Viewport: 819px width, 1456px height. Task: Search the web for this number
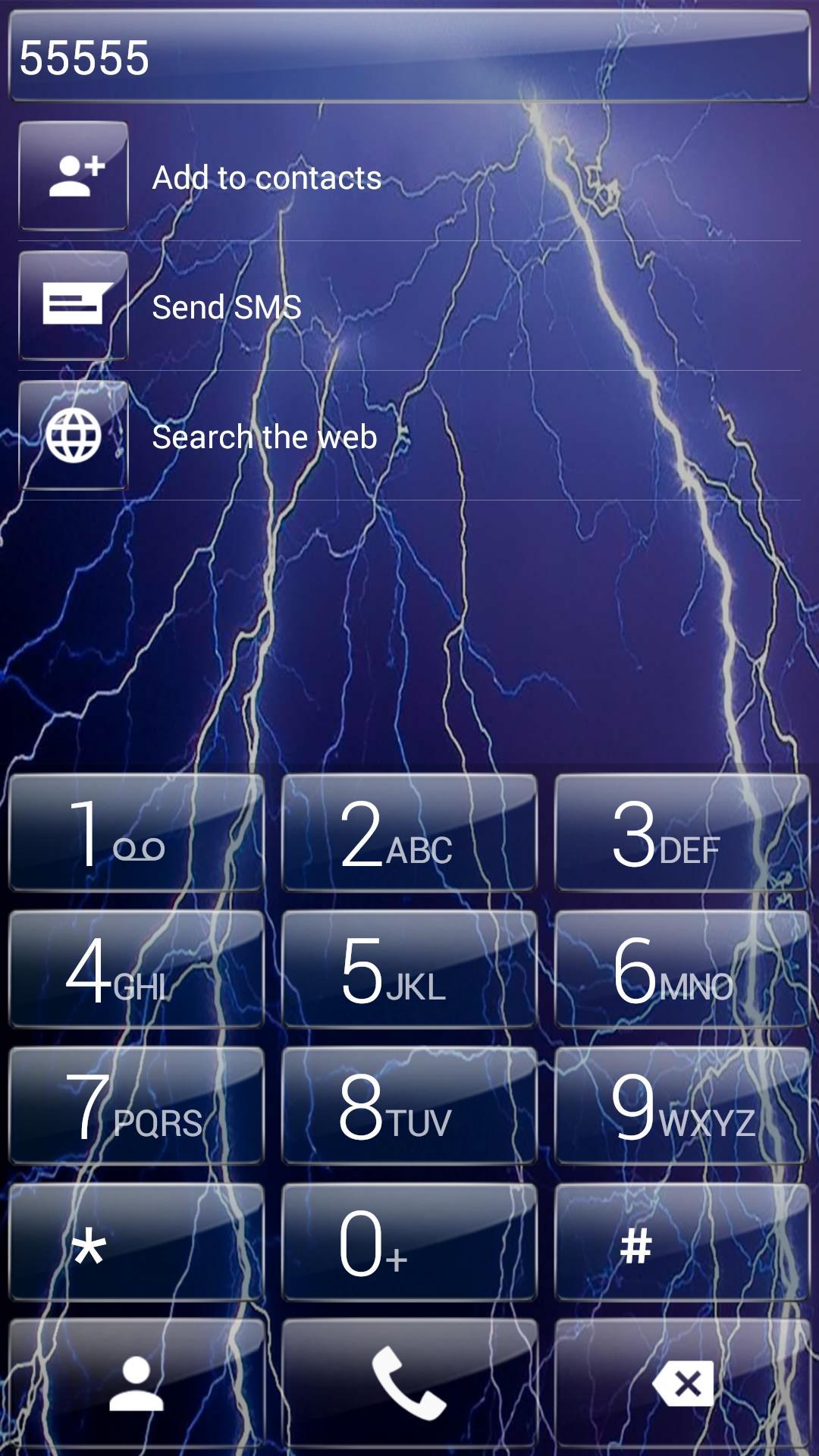point(264,437)
